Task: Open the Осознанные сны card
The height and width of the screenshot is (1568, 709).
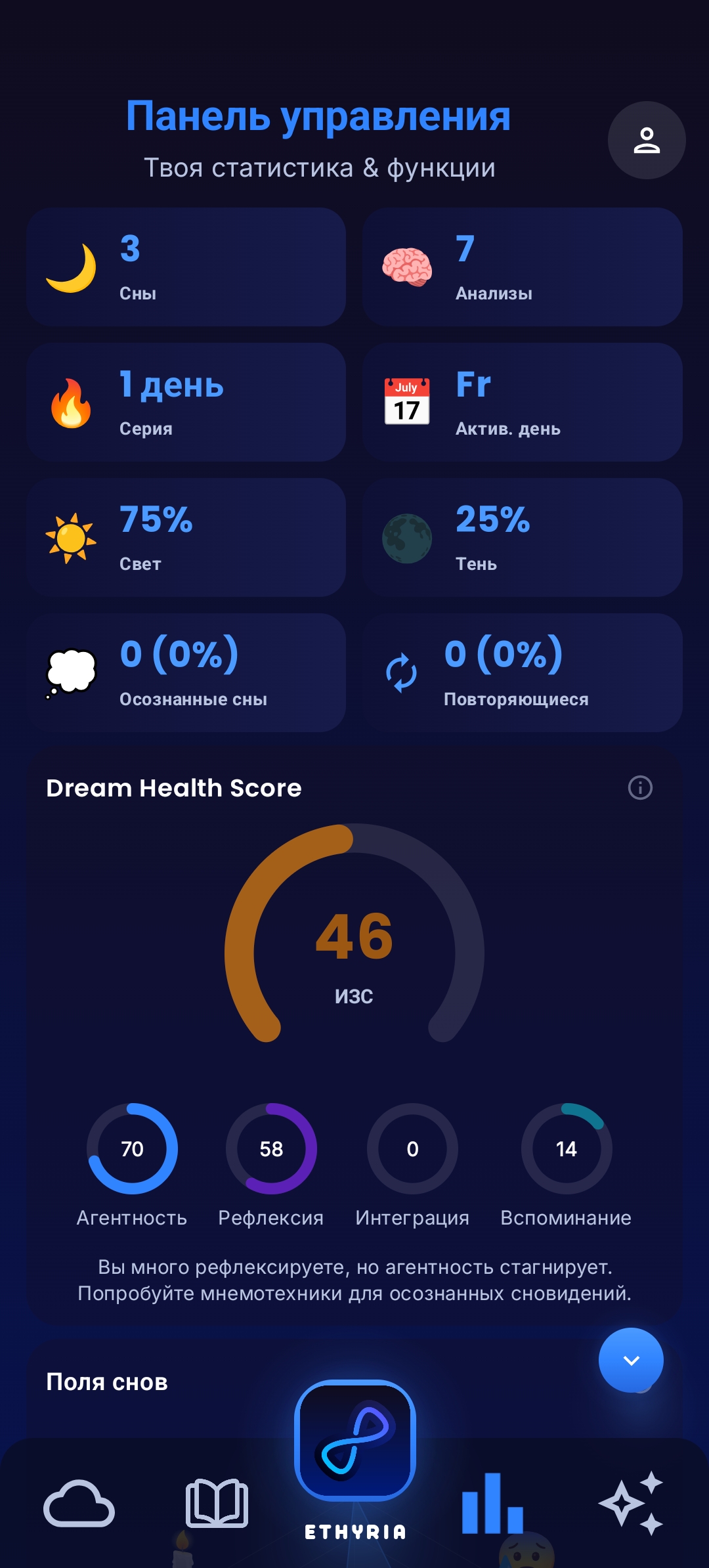Action: (x=186, y=673)
